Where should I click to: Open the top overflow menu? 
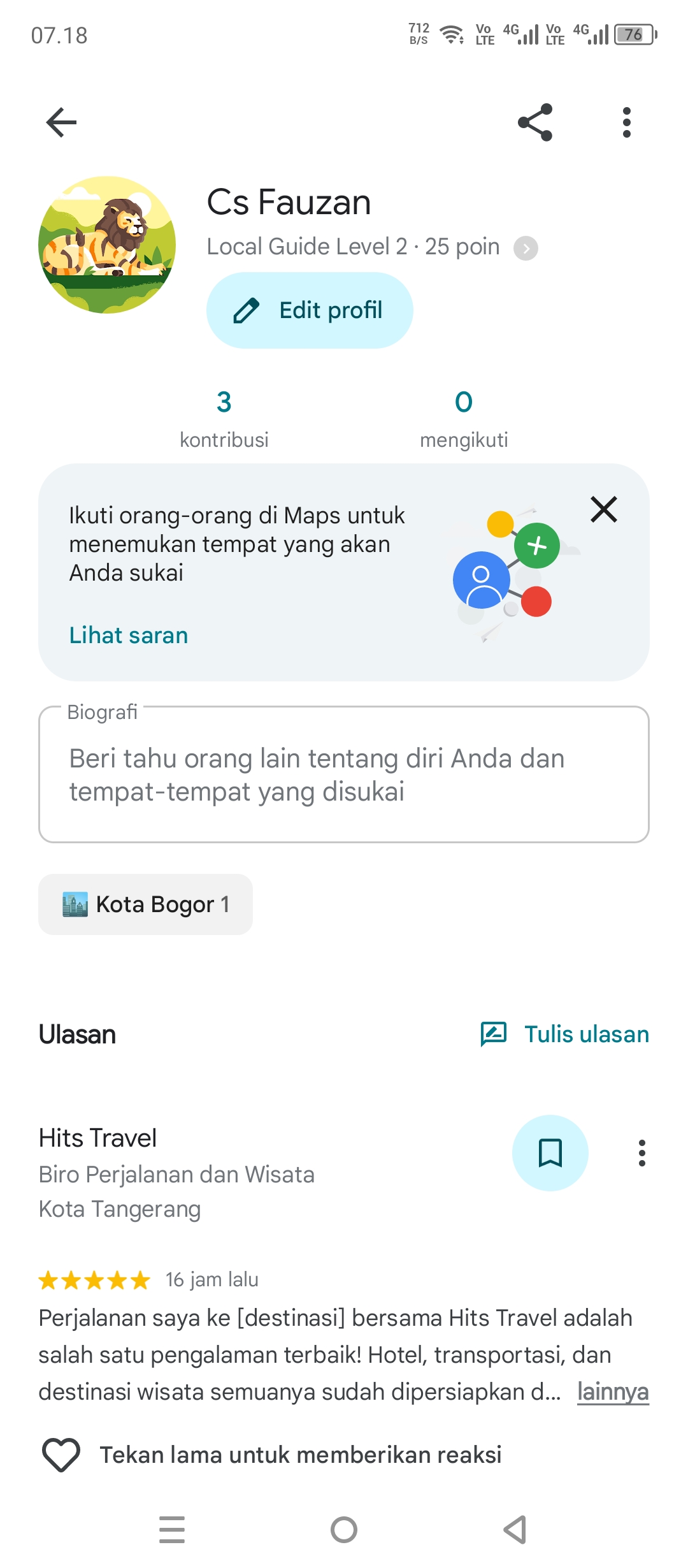coord(627,122)
